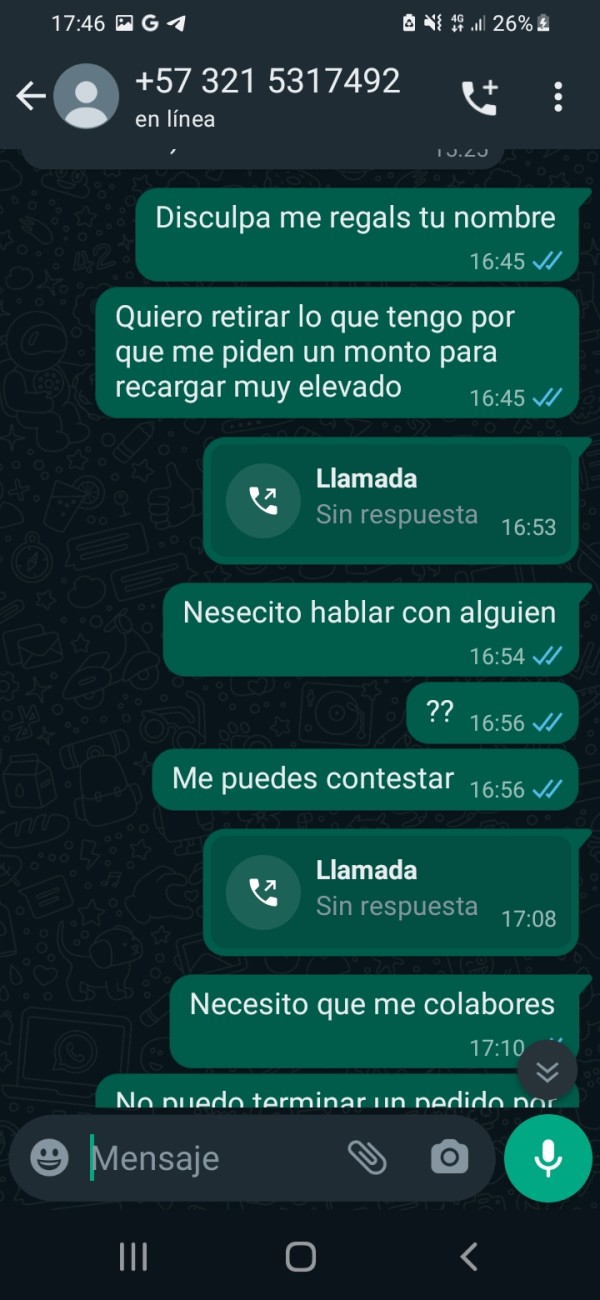Attach a file with the paperclip

(367, 1158)
